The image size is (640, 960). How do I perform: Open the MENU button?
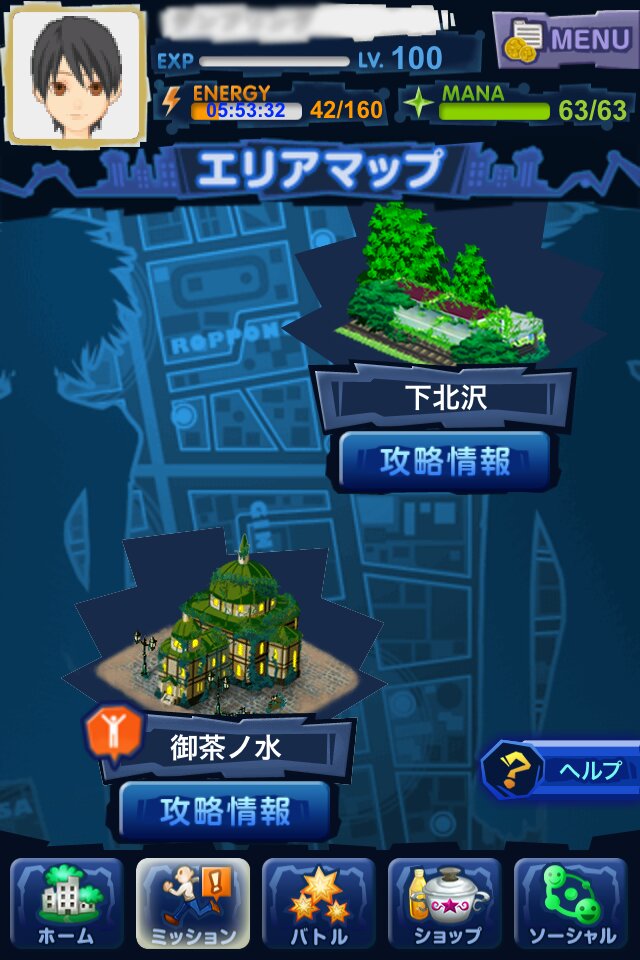(x=565, y=39)
